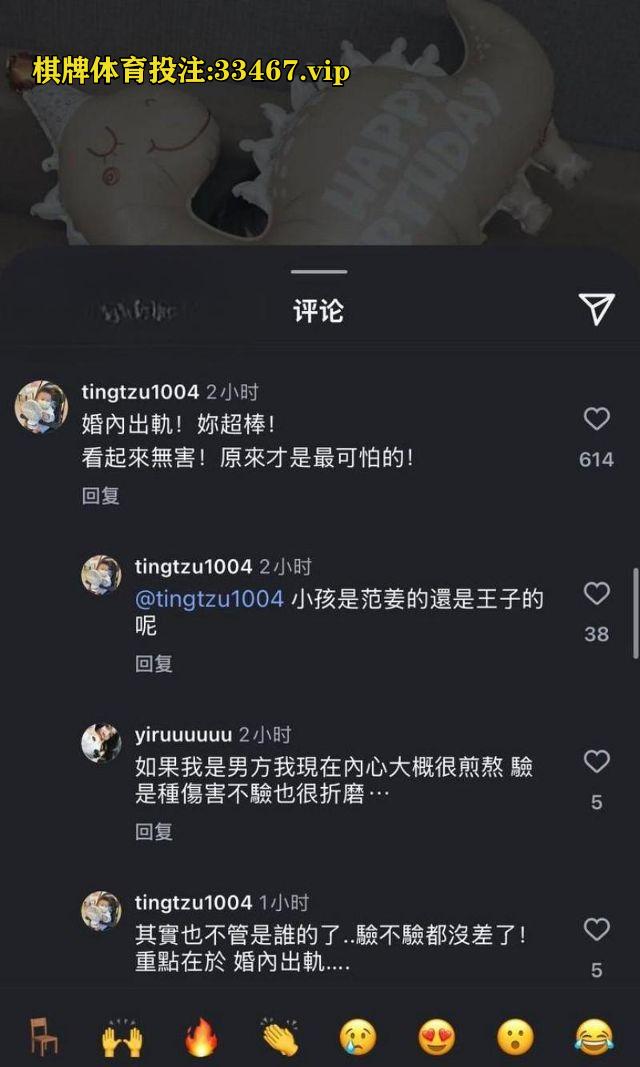Open yiruuuuuu's profile picture

click(x=101, y=743)
